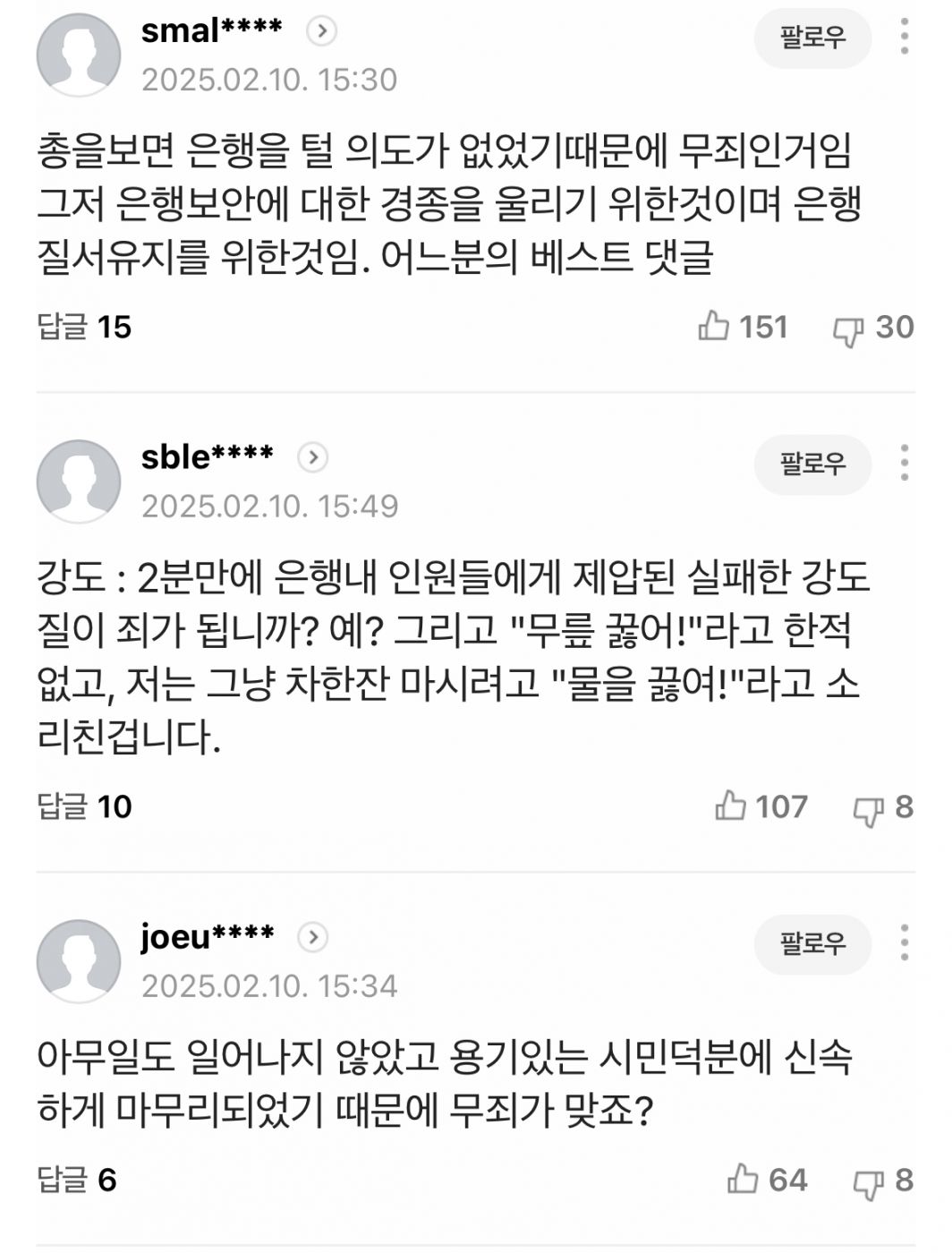The width and height of the screenshot is (952, 1253).
Task: Open overflow menu on smal**** comment
Action: [905, 38]
